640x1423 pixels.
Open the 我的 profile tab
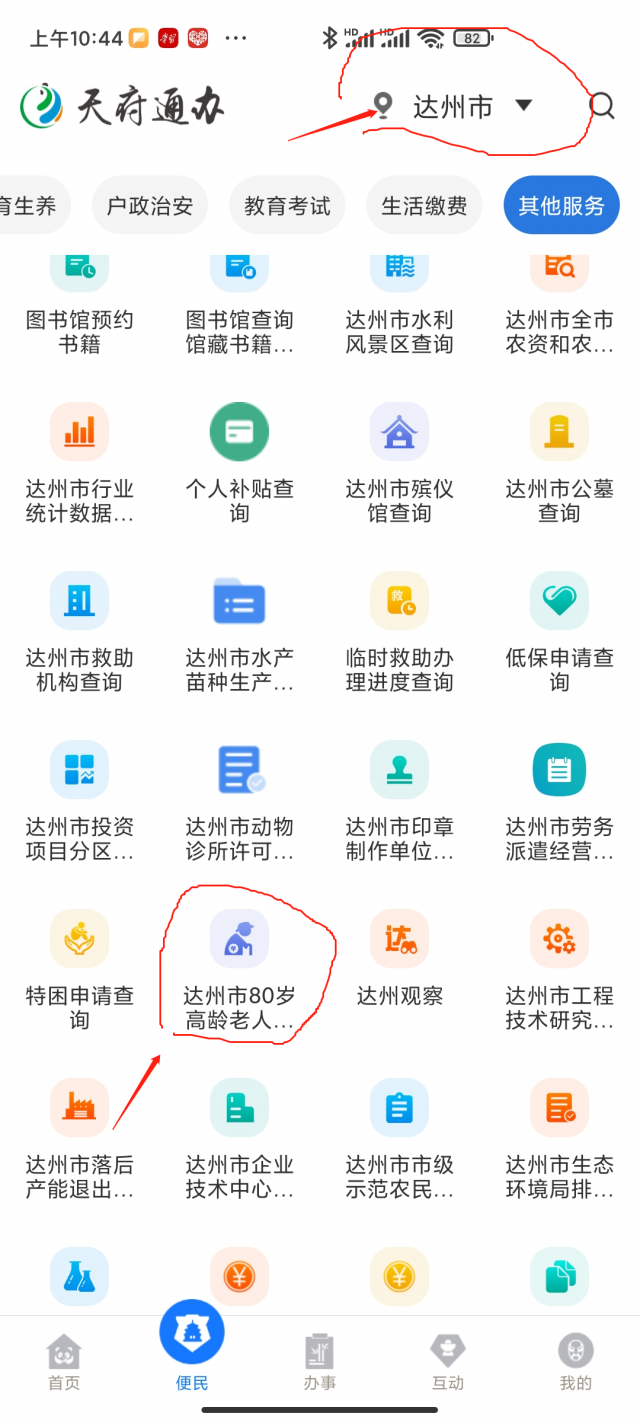pyautogui.click(x=576, y=1363)
